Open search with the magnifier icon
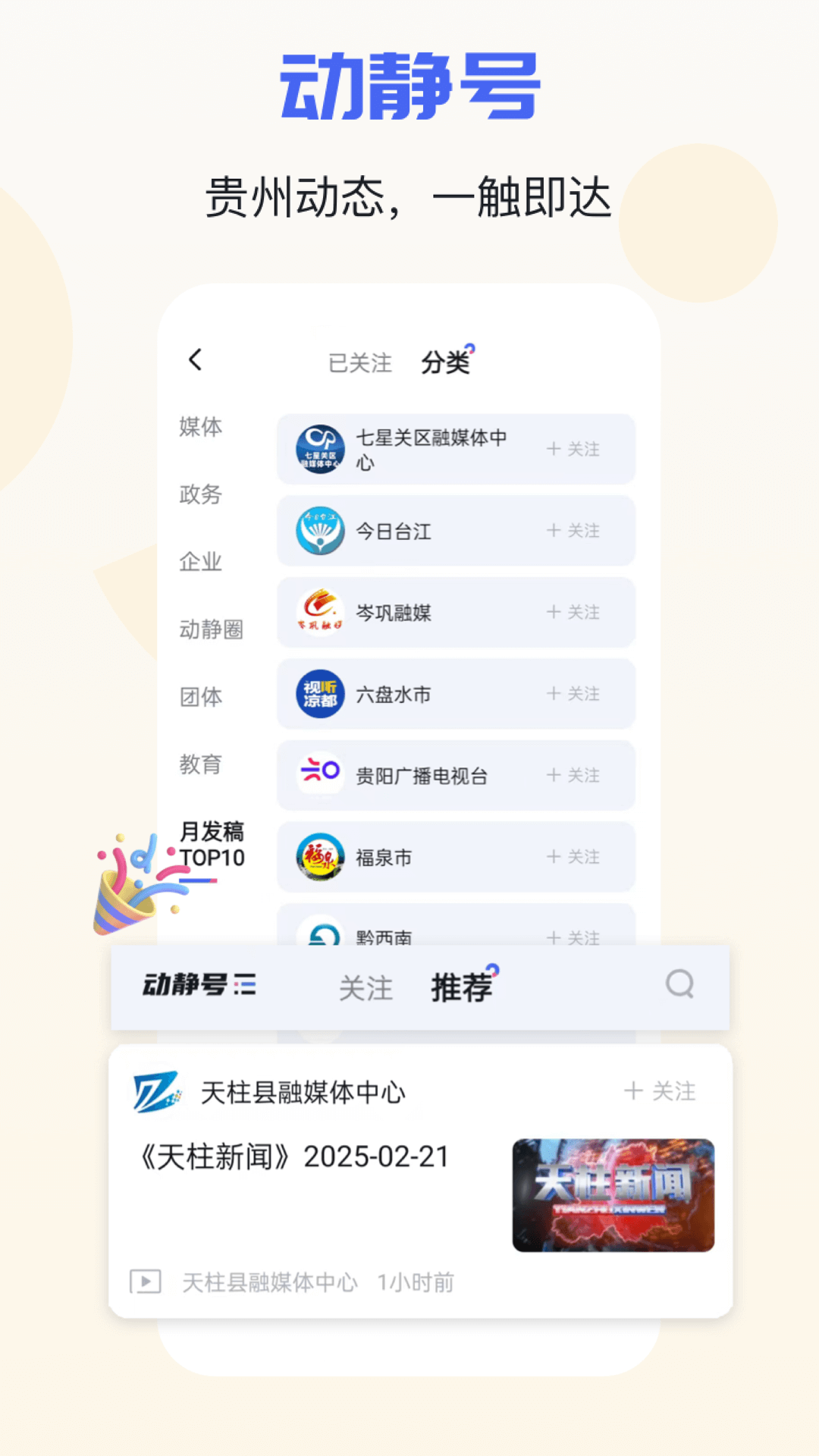This screenshot has height=1456, width=819. click(679, 987)
